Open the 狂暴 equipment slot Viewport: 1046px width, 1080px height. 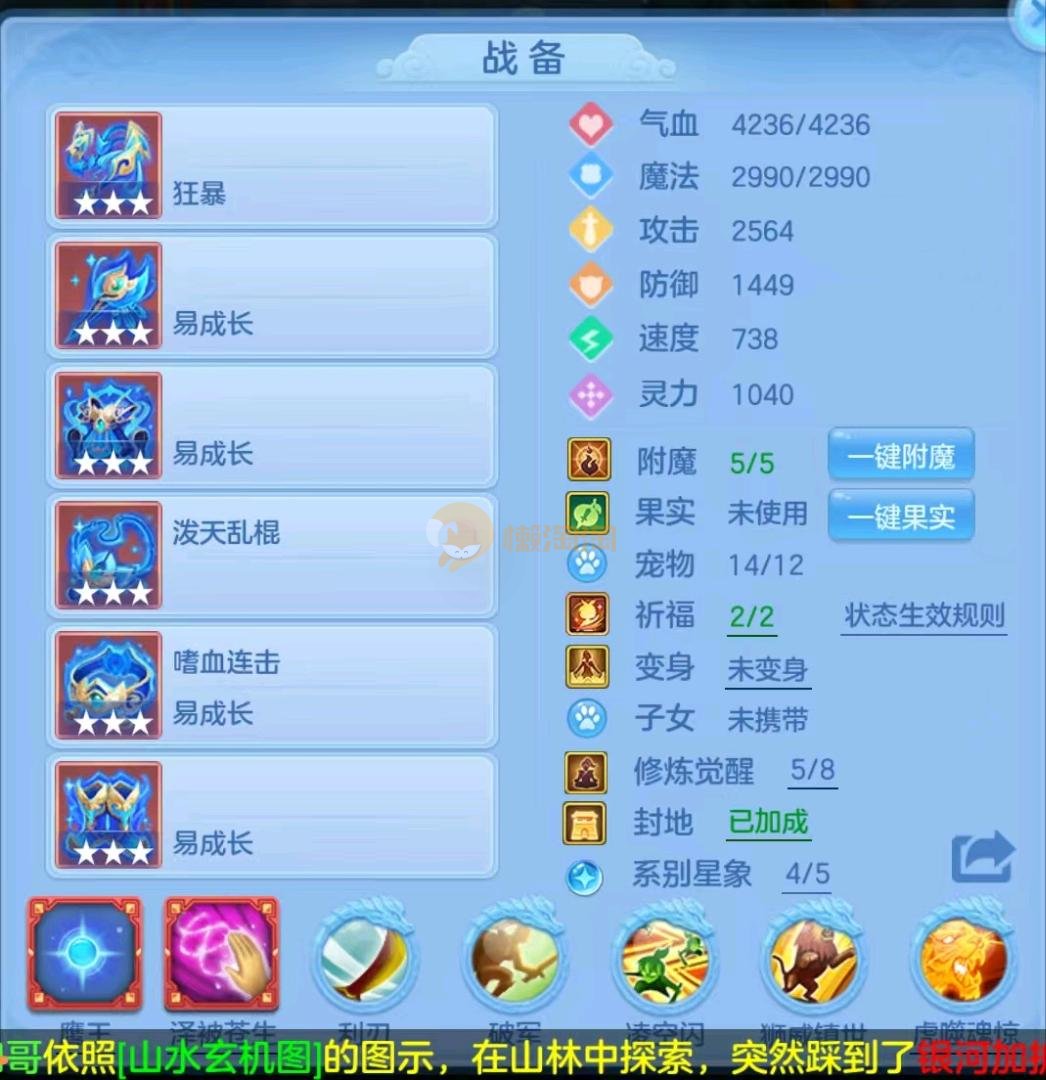[x=272, y=166]
